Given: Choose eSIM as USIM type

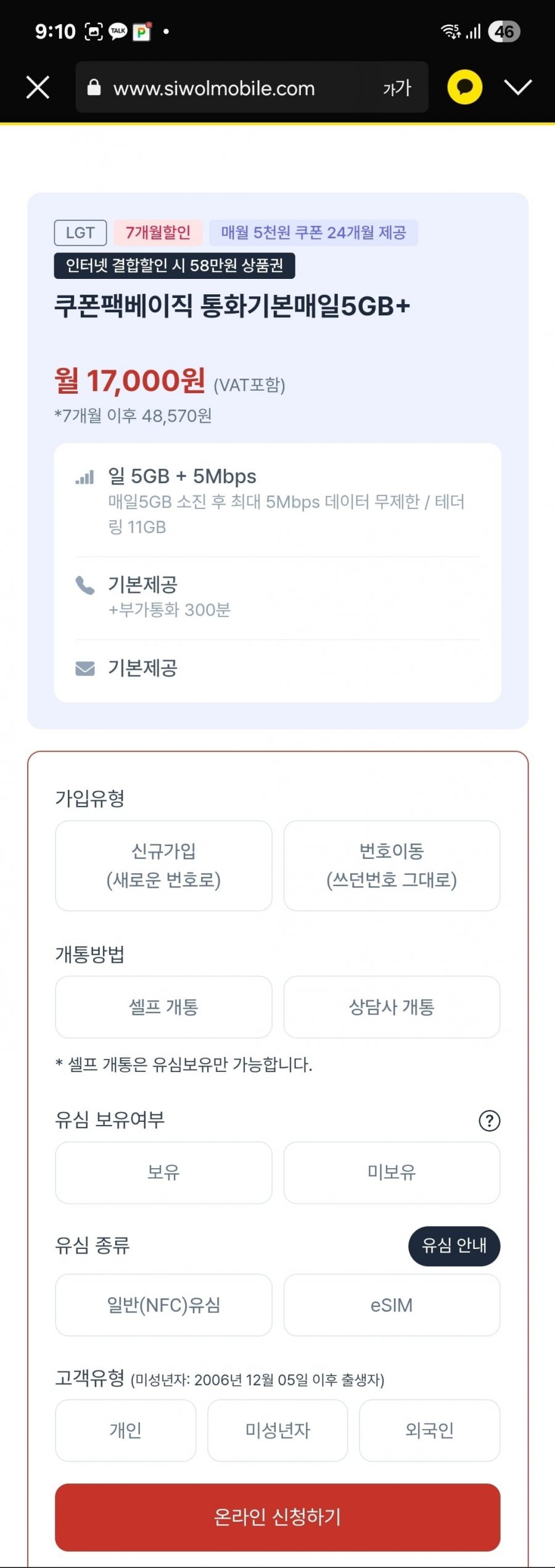Looking at the screenshot, I should tap(392, 1305).
